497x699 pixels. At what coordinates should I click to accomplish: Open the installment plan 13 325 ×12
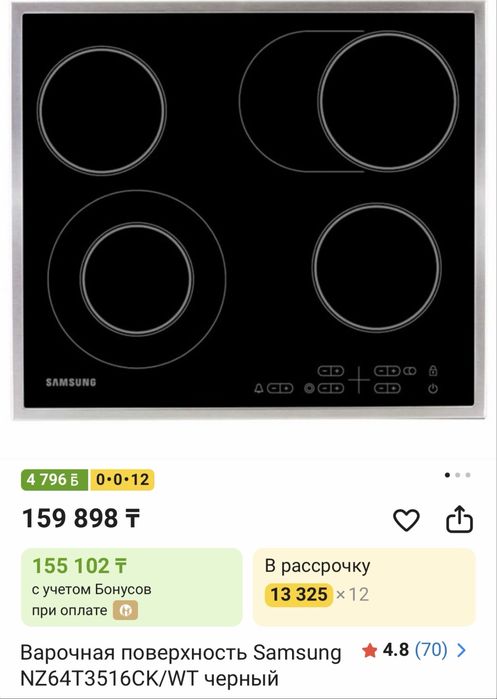[x=364, y=587]
